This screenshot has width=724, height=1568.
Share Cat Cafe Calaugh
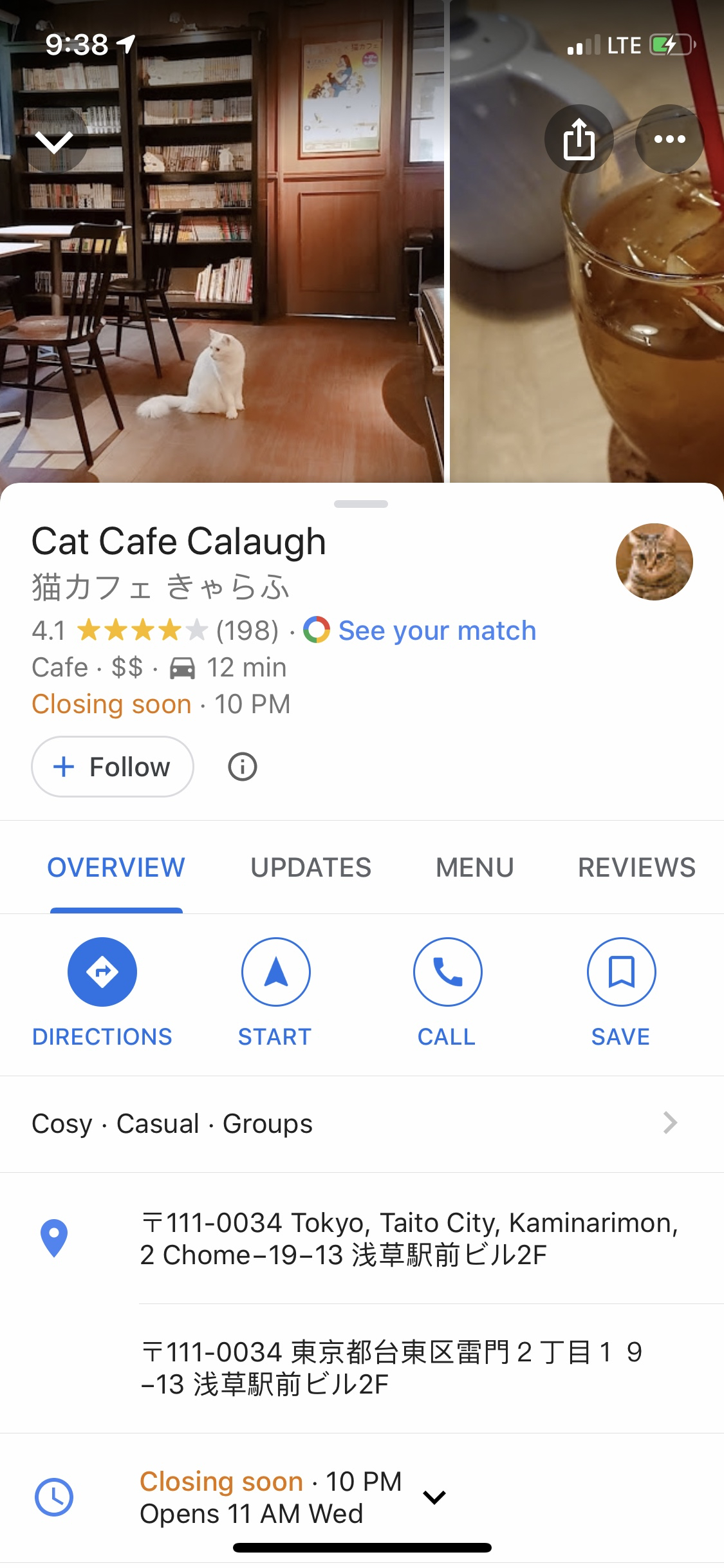[579, 139]
